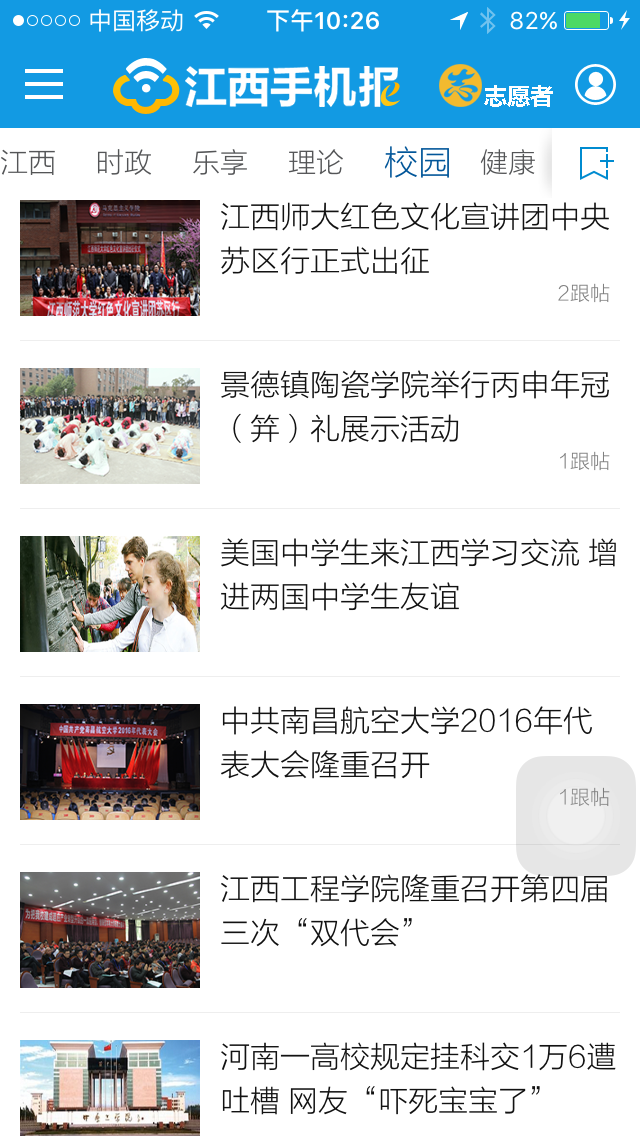Switch to the 江西 tab
The height and width of the screenshot is (1136, 640).
pos(28,162)
